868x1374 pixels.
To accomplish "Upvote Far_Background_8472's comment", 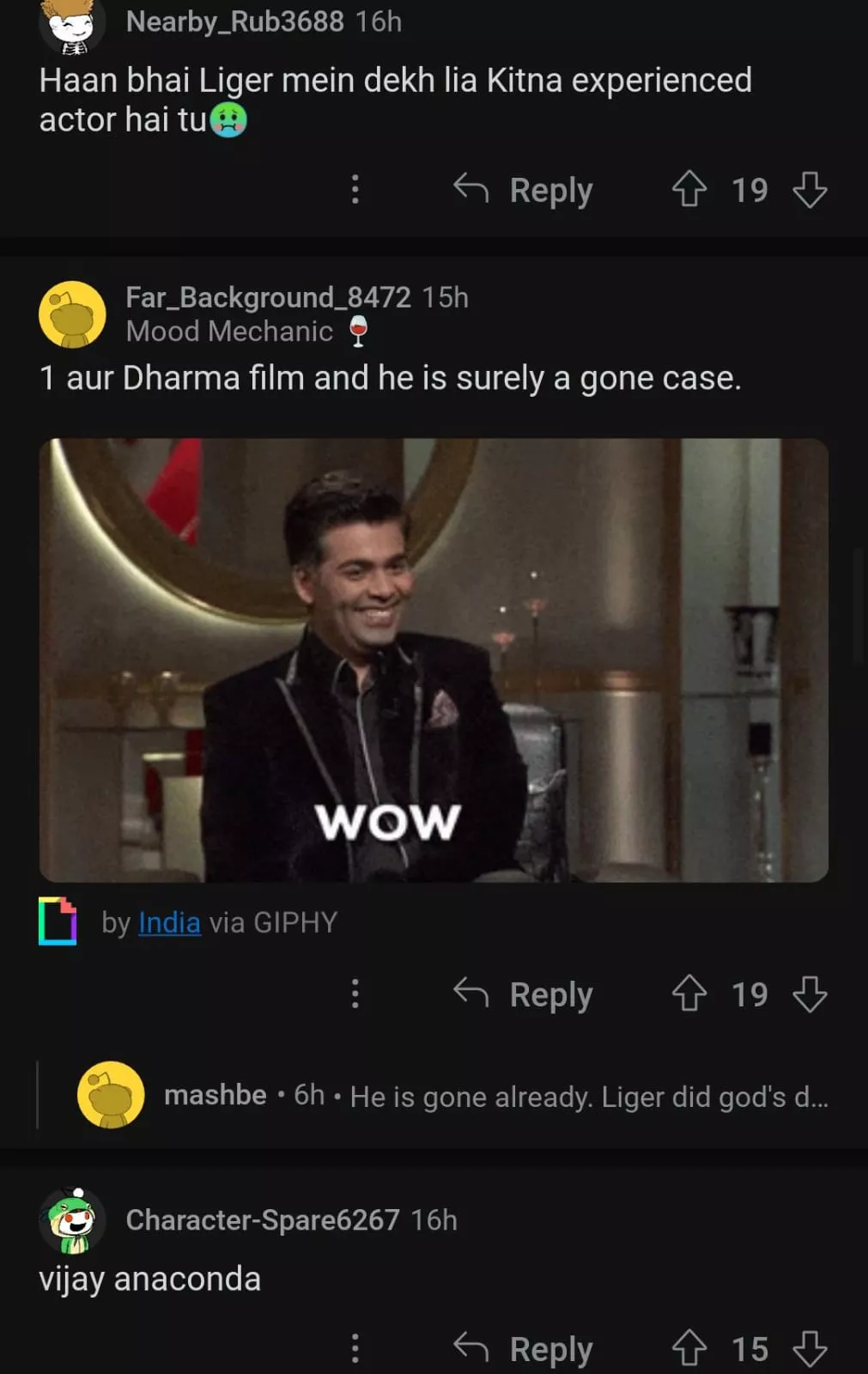I will [x=689, y=994].
